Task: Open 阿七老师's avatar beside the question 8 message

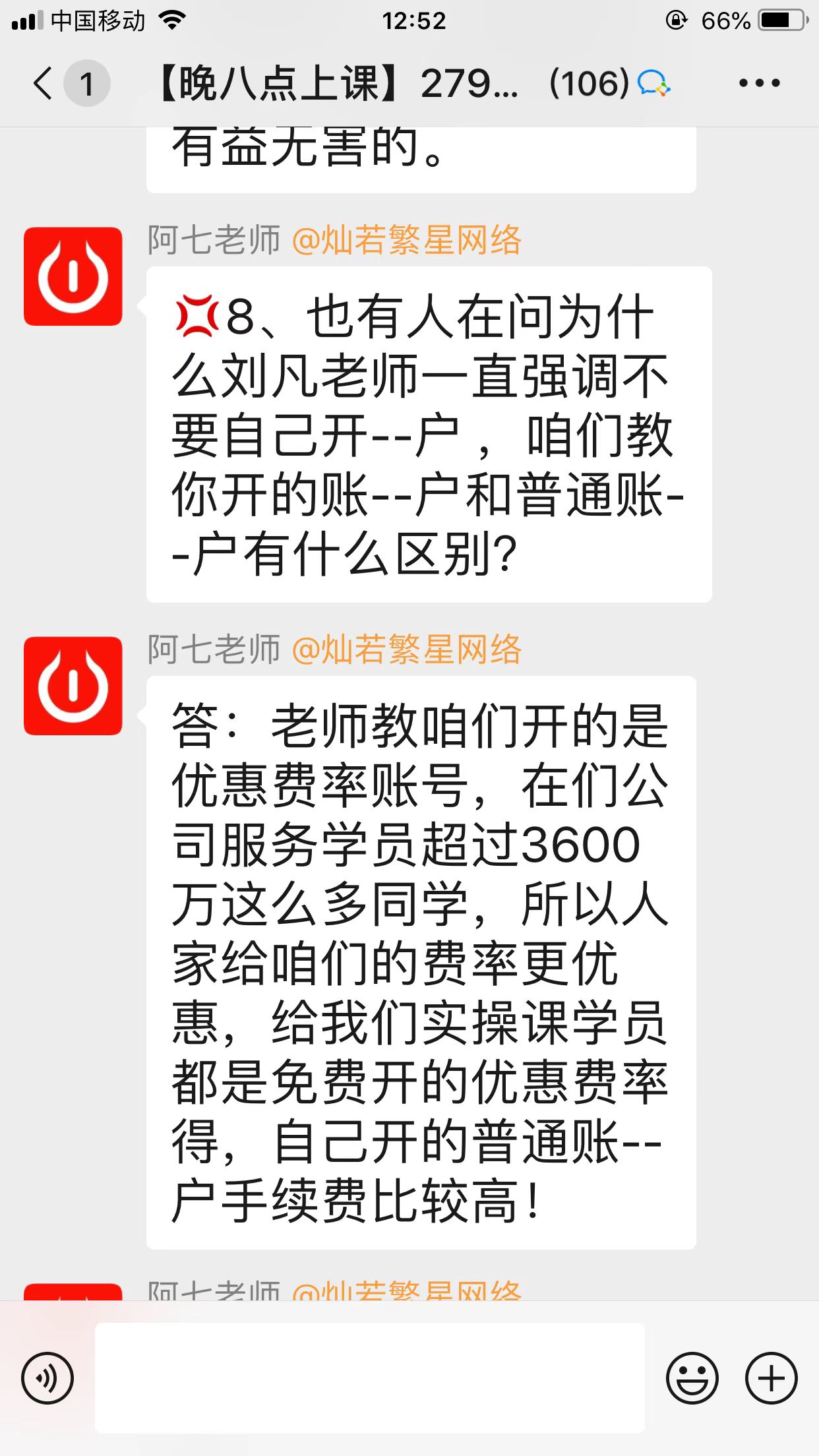Action: pos(73,276)
